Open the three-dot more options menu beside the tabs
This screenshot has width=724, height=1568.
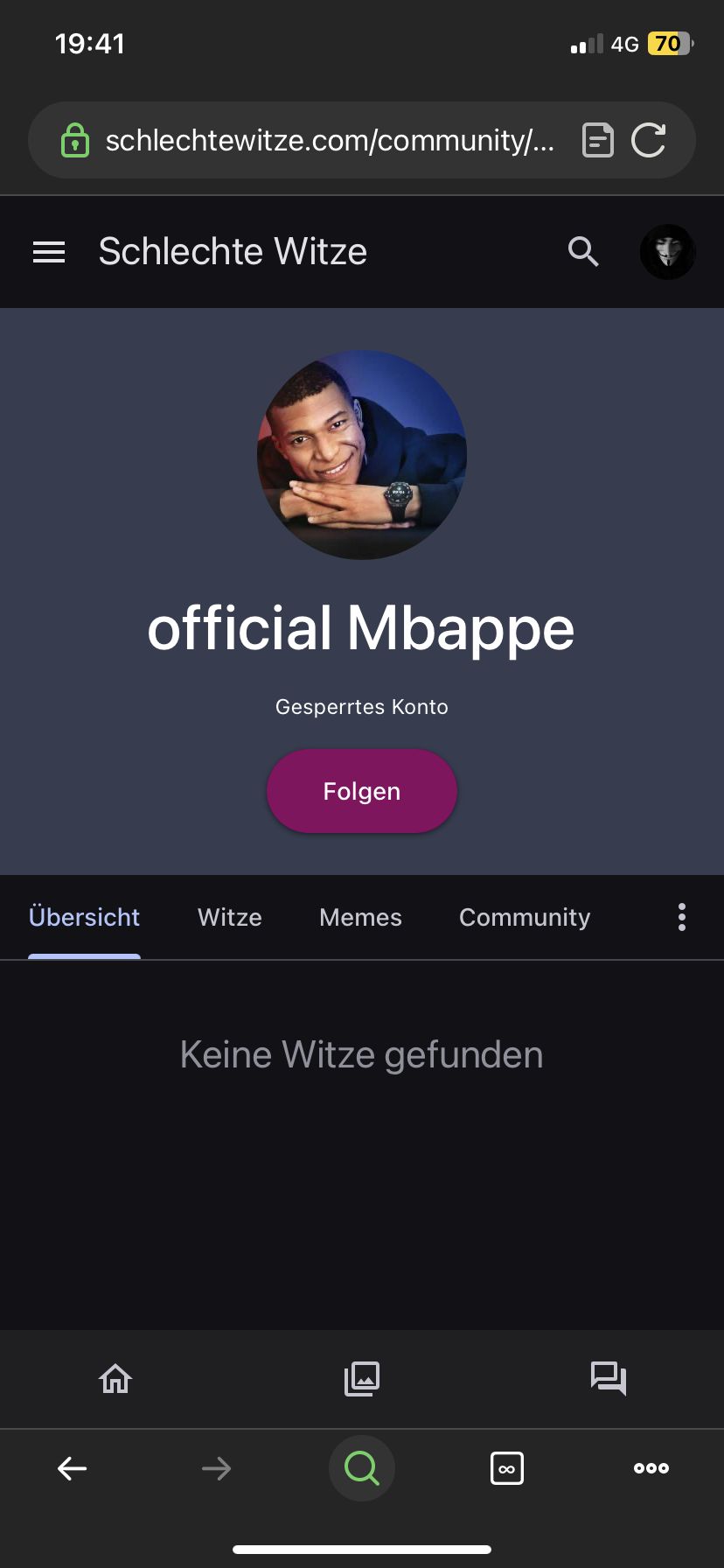682,917
